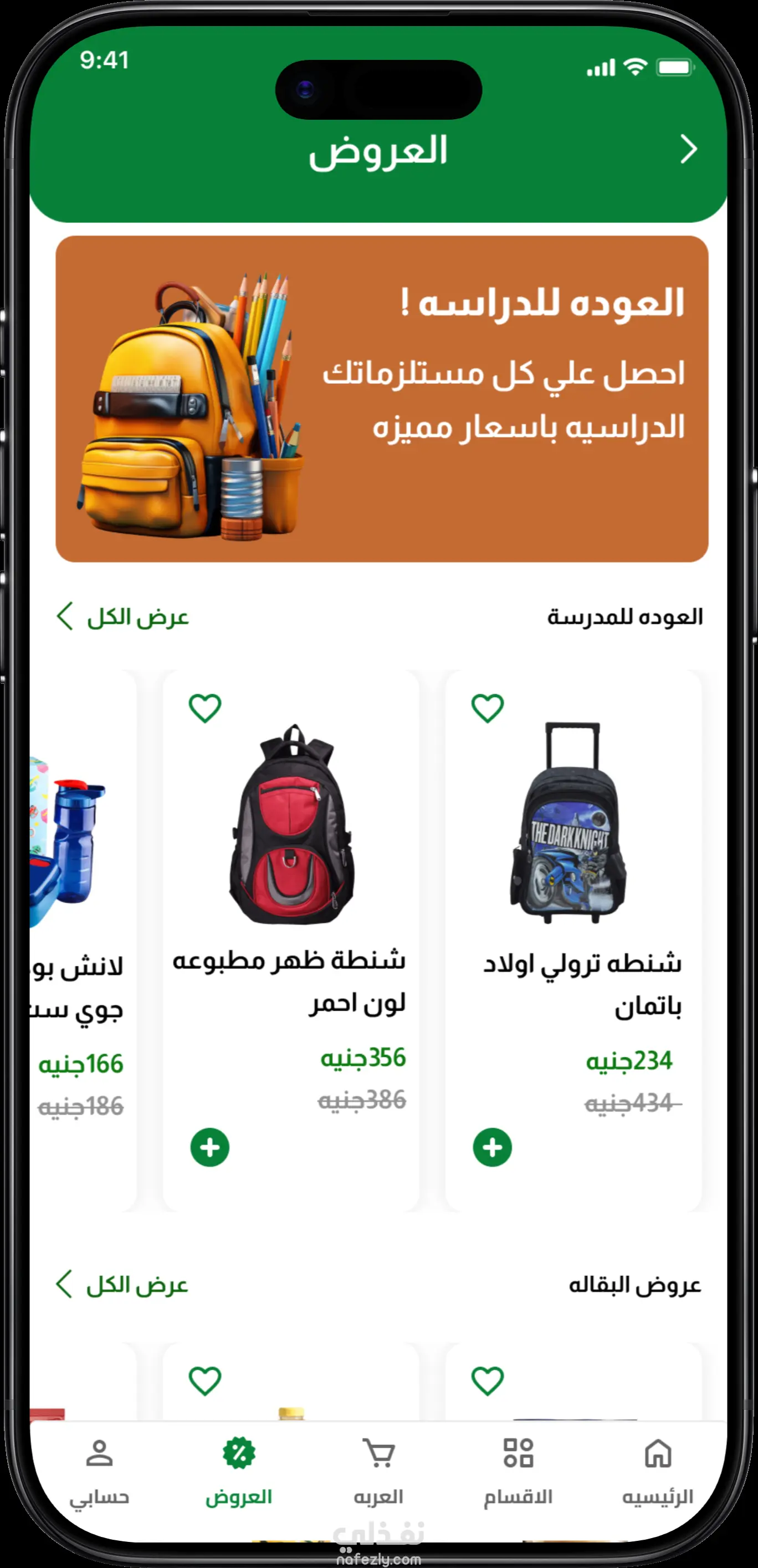Viewport: 758px width, 1568px height.
Task: Favorite the Batman trolley bag
Action: pos(487,708)
